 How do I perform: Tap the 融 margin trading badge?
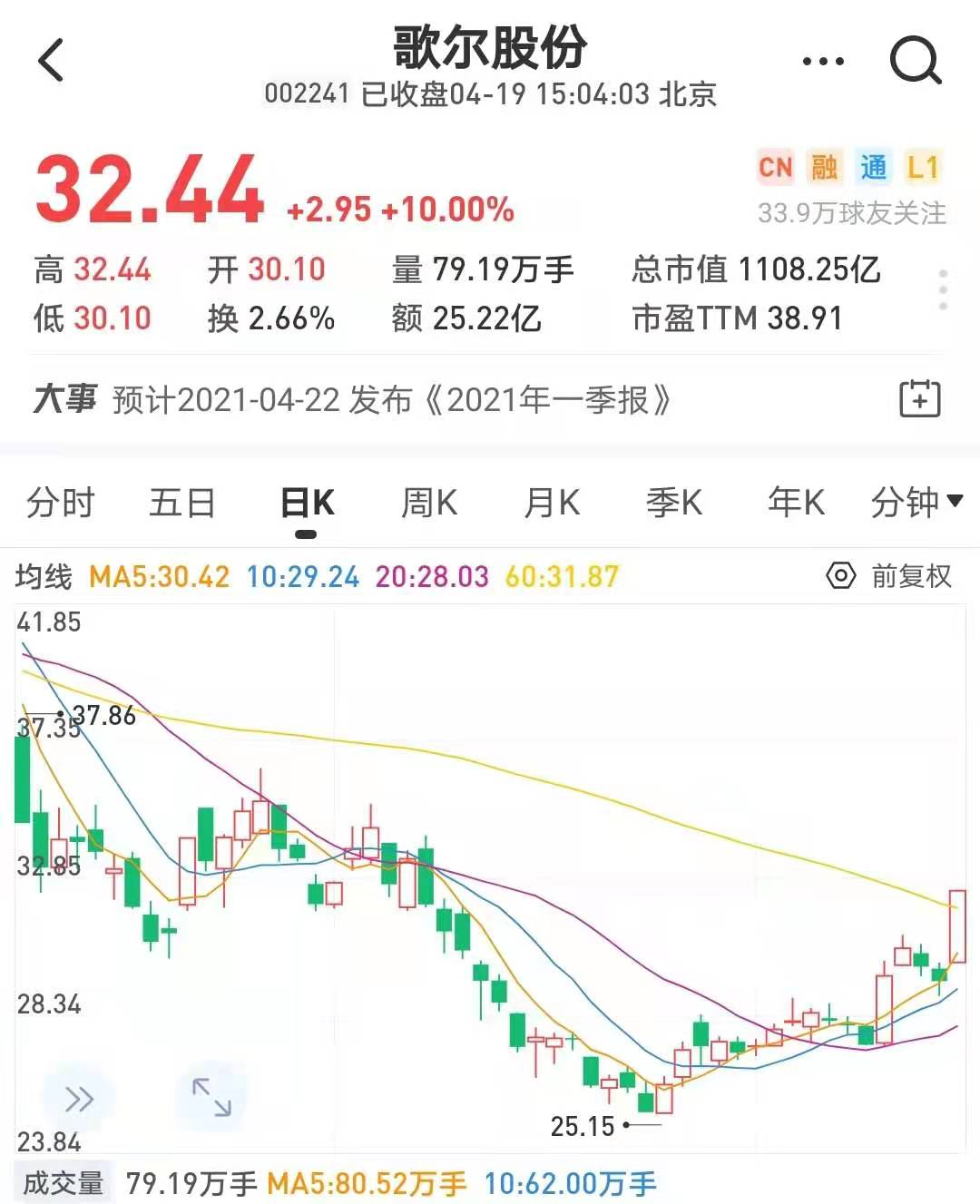click(825, 167)
